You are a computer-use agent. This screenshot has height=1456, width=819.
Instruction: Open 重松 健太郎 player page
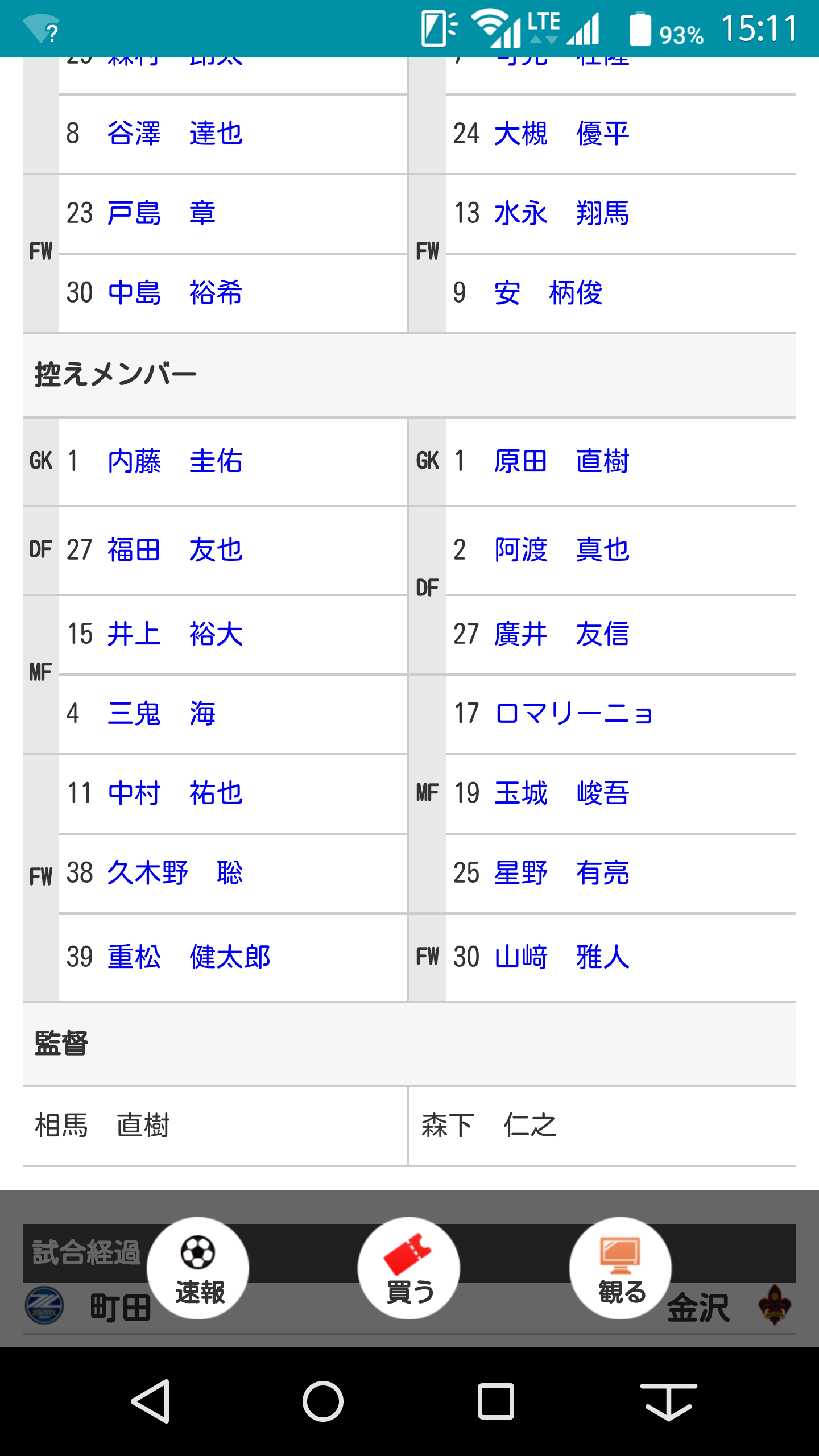(189, 957)
